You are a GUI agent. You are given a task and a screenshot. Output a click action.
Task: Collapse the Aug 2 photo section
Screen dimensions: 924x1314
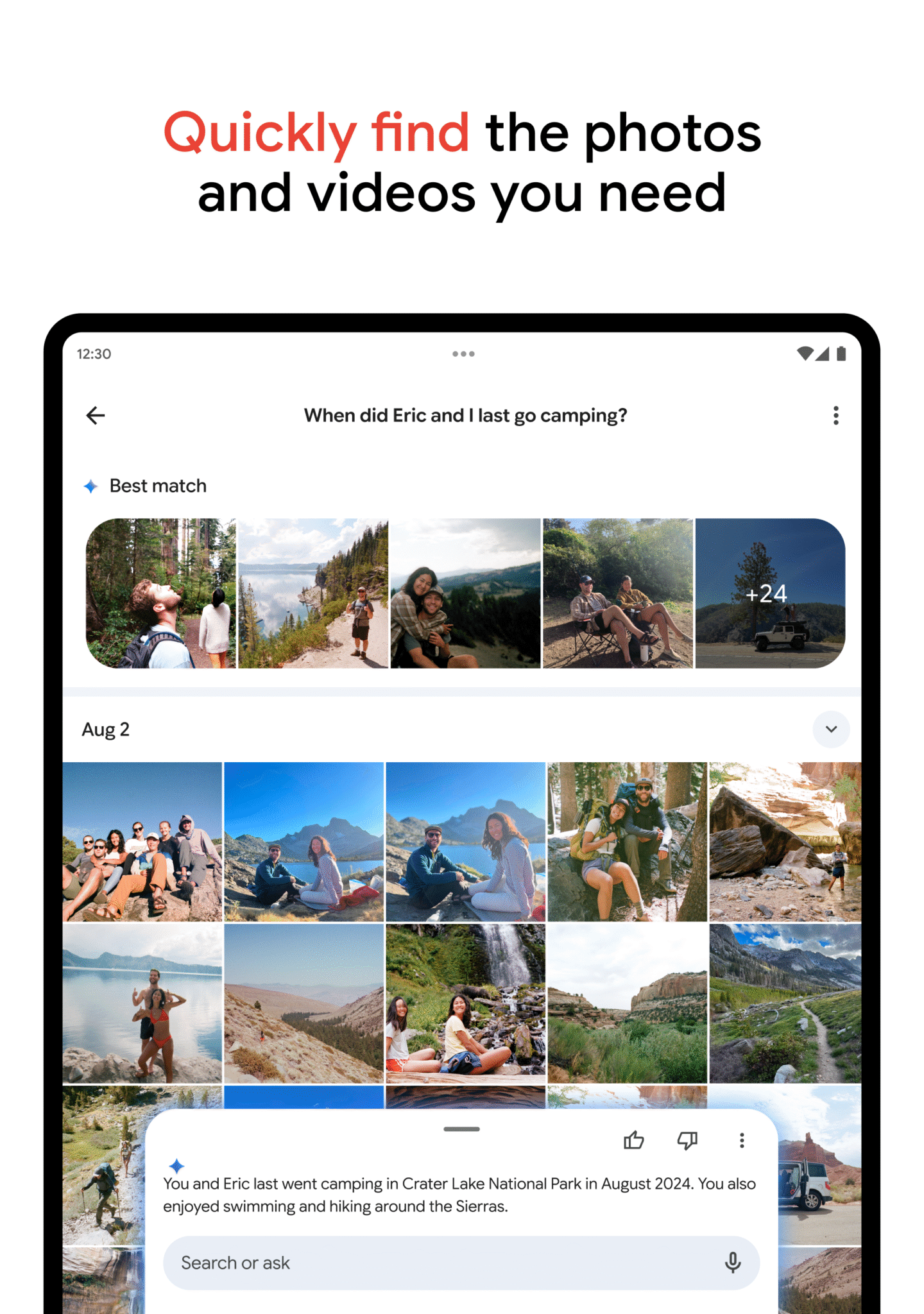[x=831, y=730]
